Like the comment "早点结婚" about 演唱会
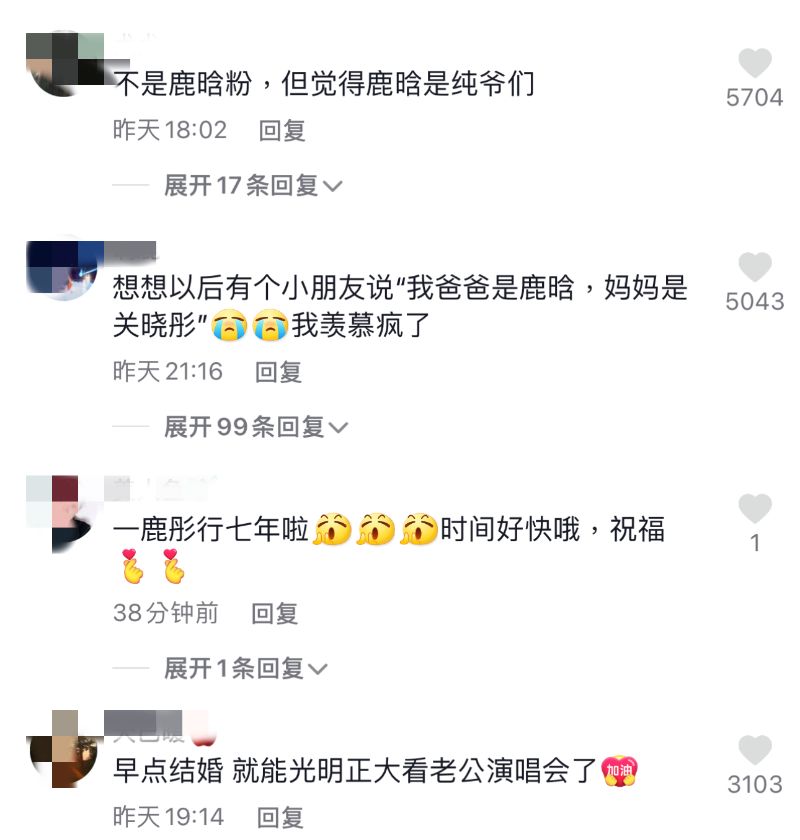The width and height of the screenshot is (800, 840). coord(754,750)
